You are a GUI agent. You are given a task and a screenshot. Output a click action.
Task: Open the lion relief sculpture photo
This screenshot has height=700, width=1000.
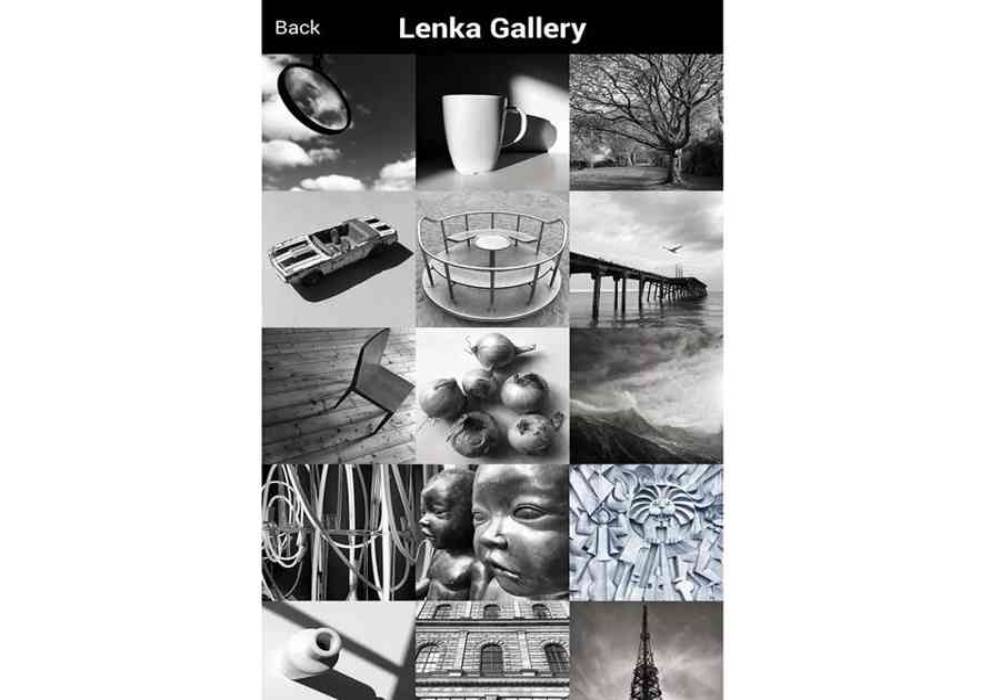(646, 532)
